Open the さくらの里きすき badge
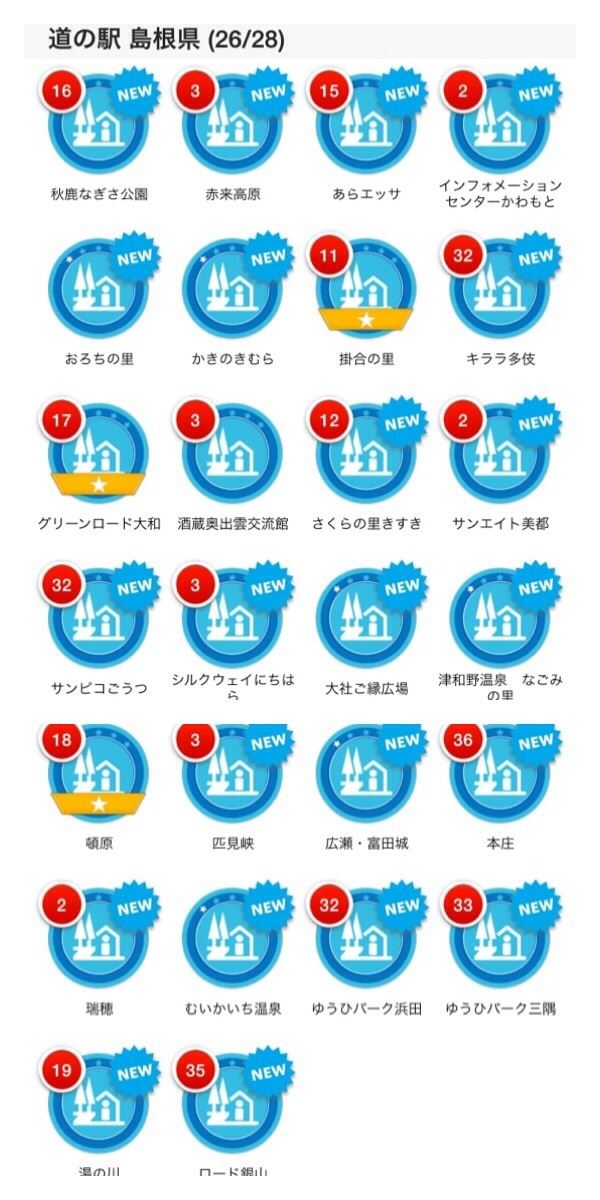 (366, 453)
